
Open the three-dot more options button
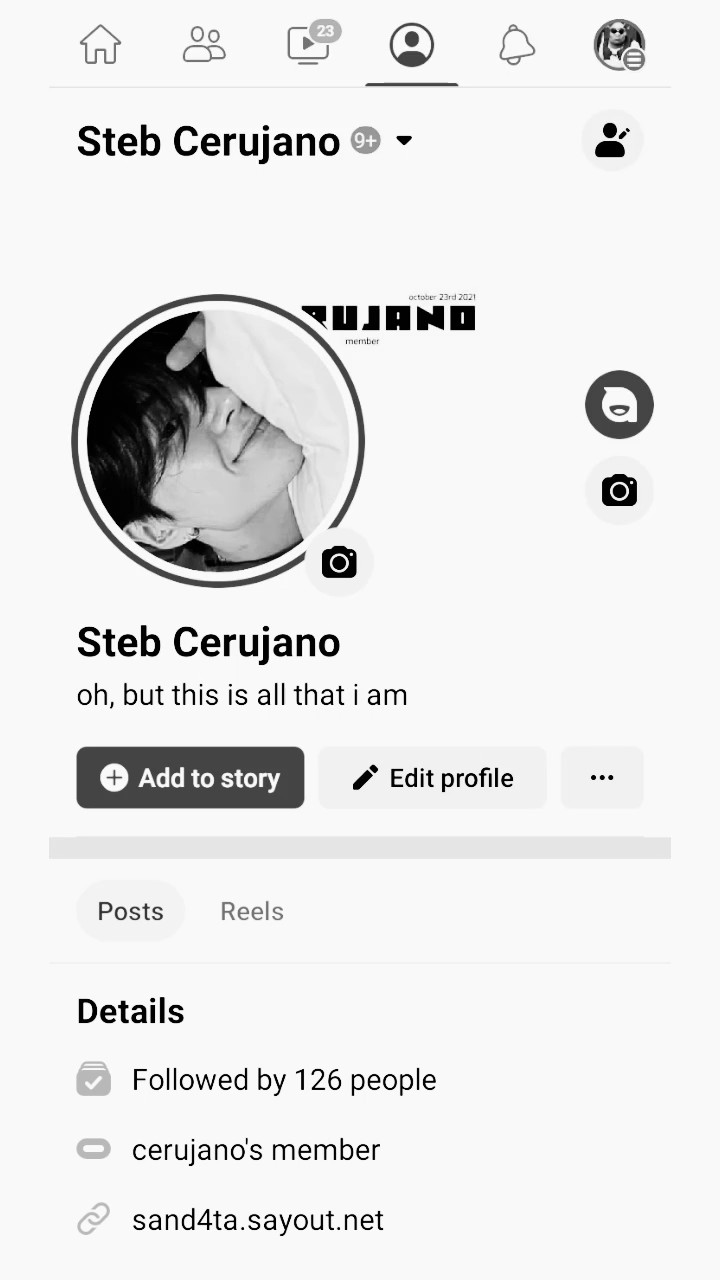602,778
